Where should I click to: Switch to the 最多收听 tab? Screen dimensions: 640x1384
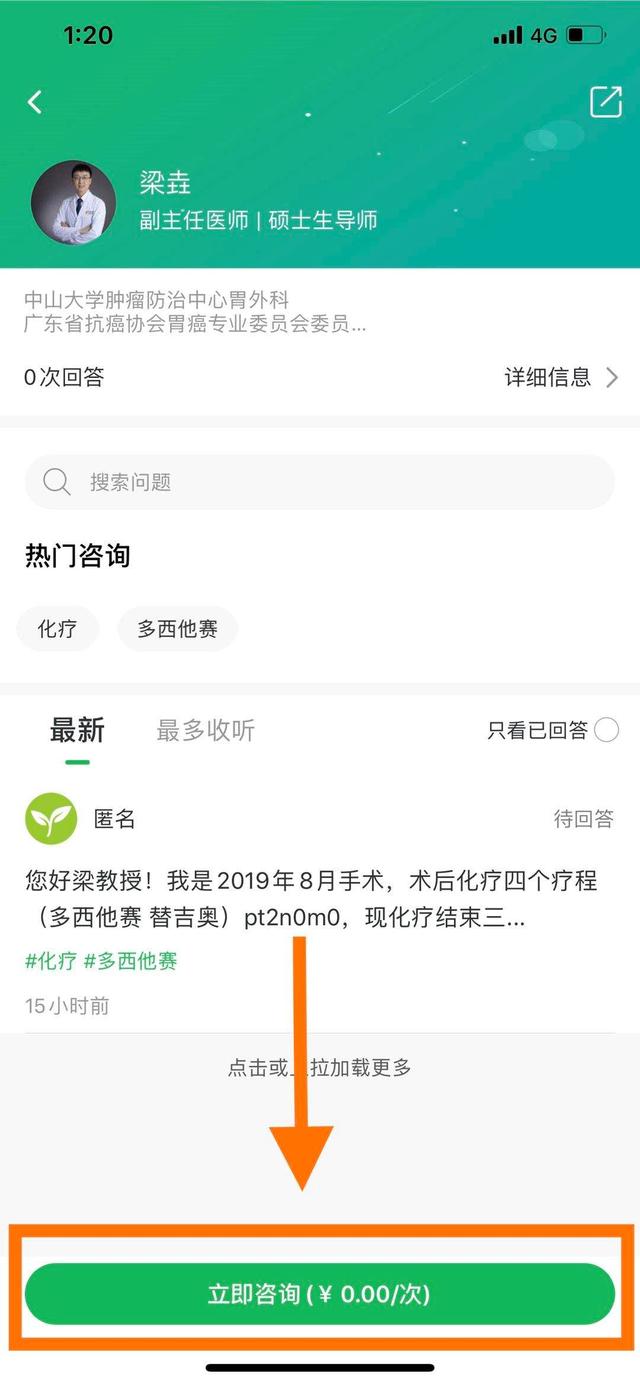tap(205, 731)
